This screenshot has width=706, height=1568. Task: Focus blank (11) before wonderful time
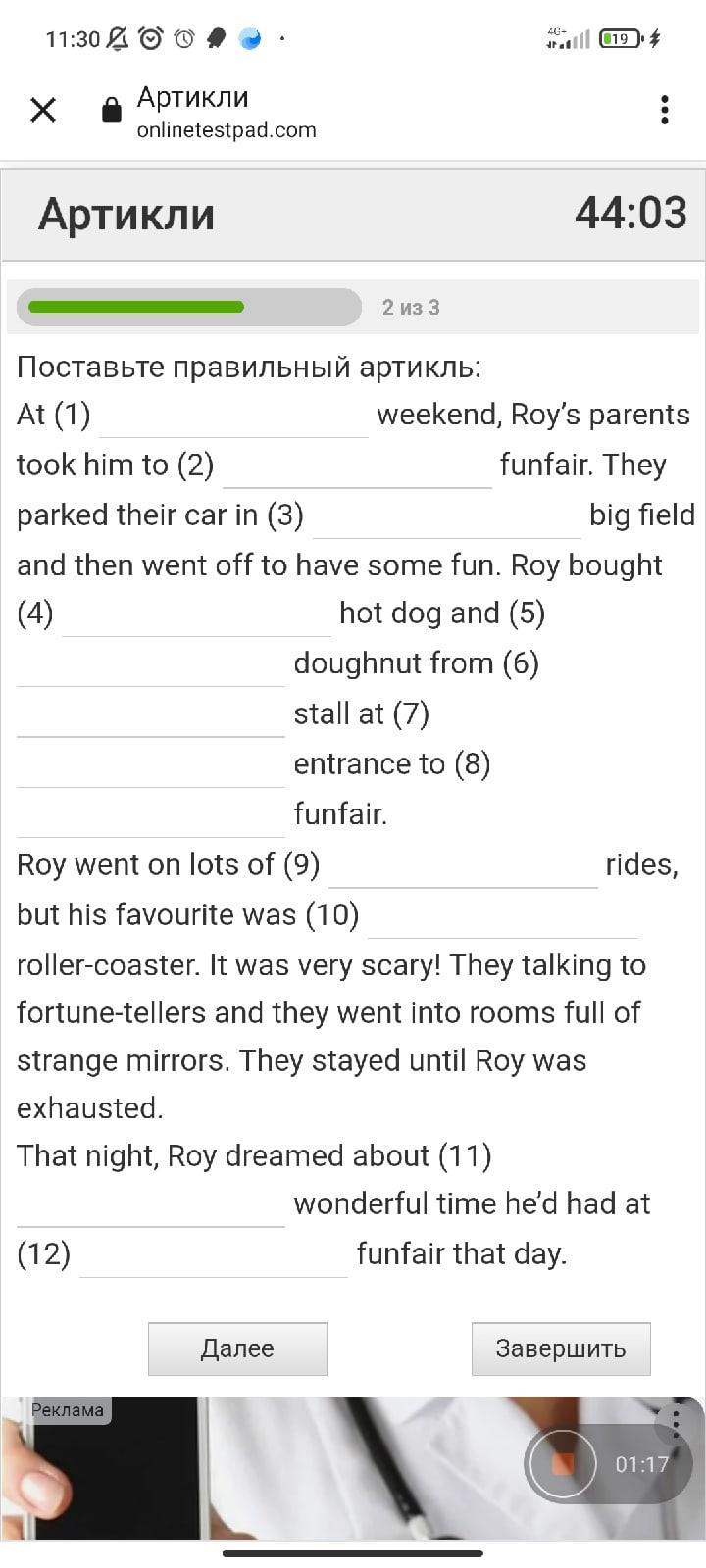[151, 1204]
